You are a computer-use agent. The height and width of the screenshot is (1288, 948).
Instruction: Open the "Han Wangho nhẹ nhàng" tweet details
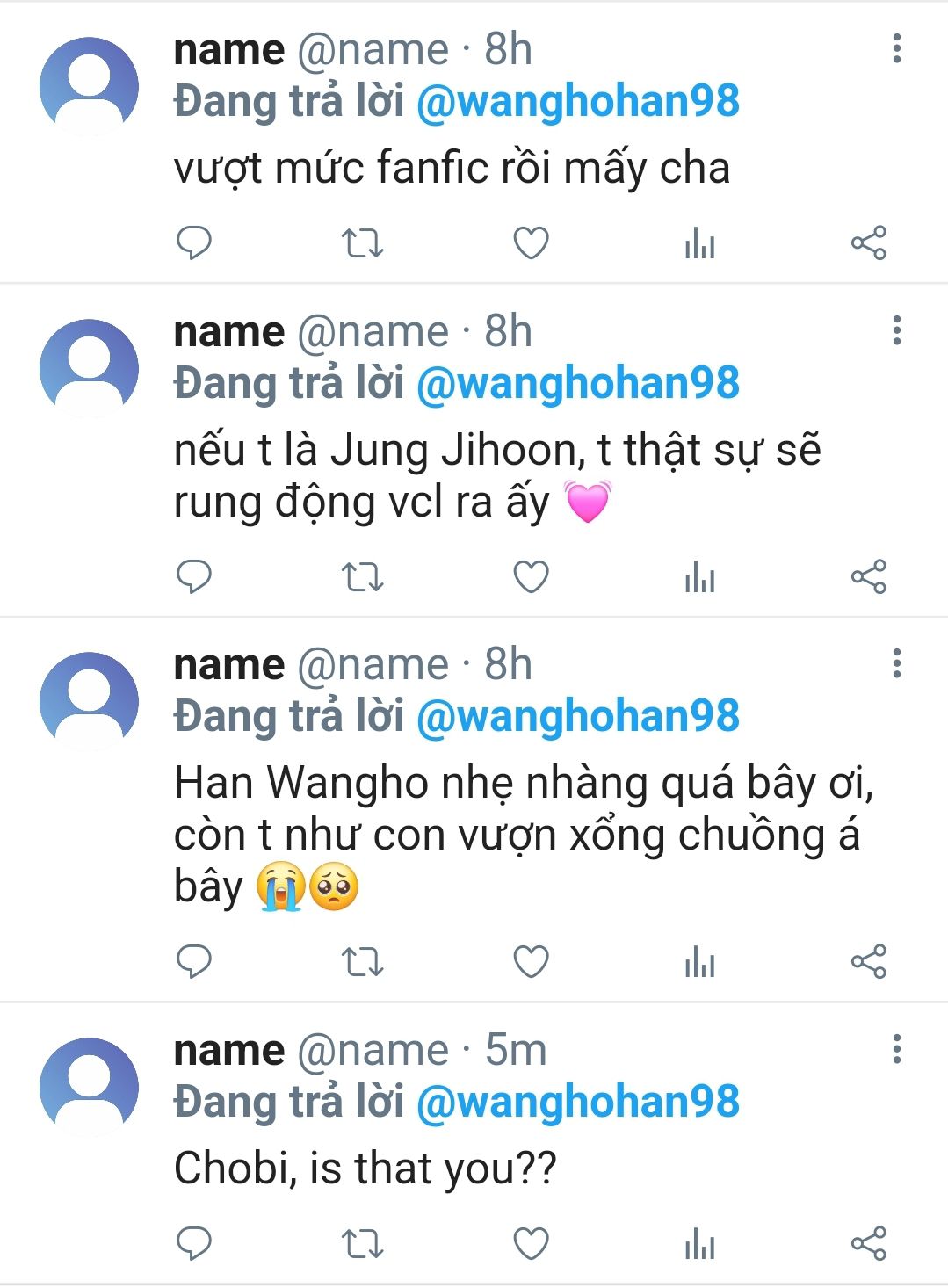518,835
